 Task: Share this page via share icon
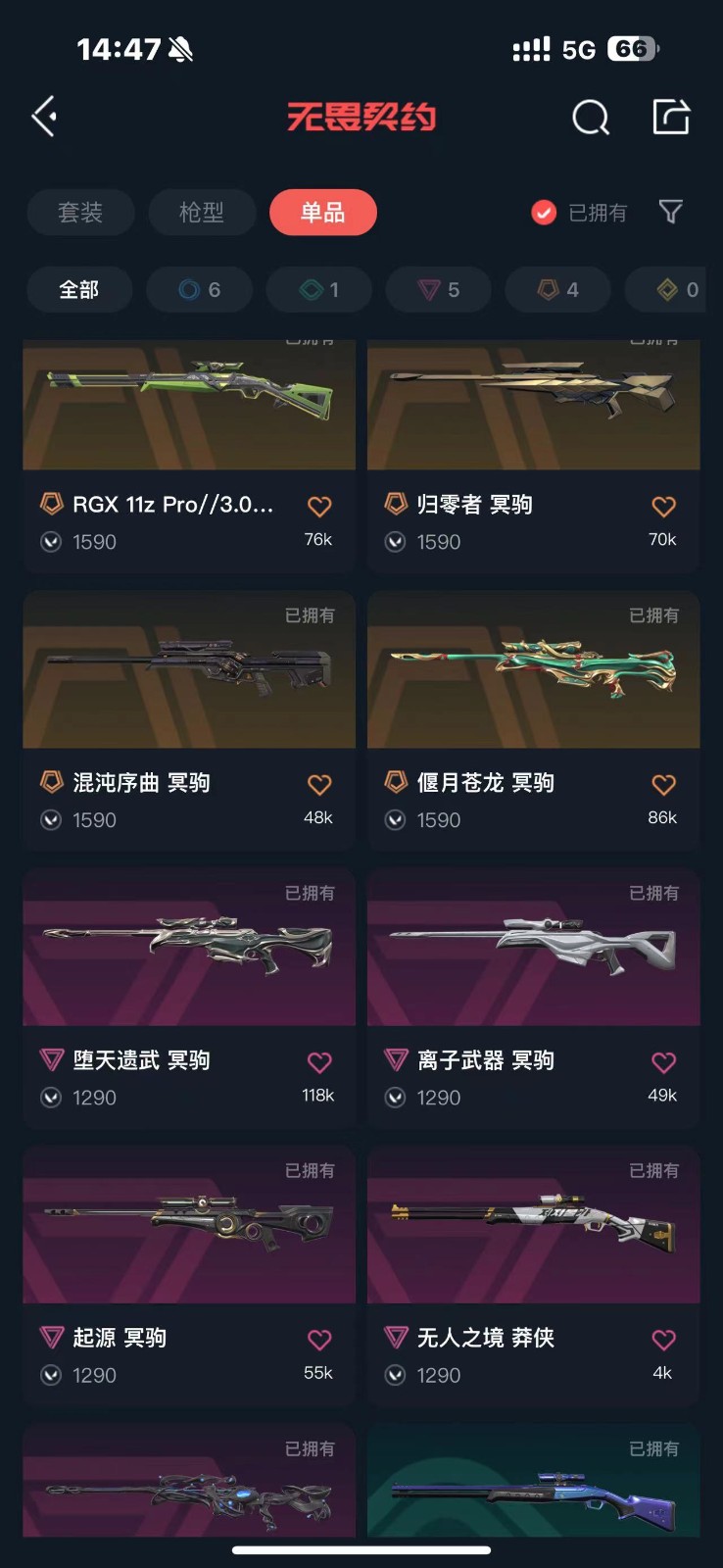(671, 117)
